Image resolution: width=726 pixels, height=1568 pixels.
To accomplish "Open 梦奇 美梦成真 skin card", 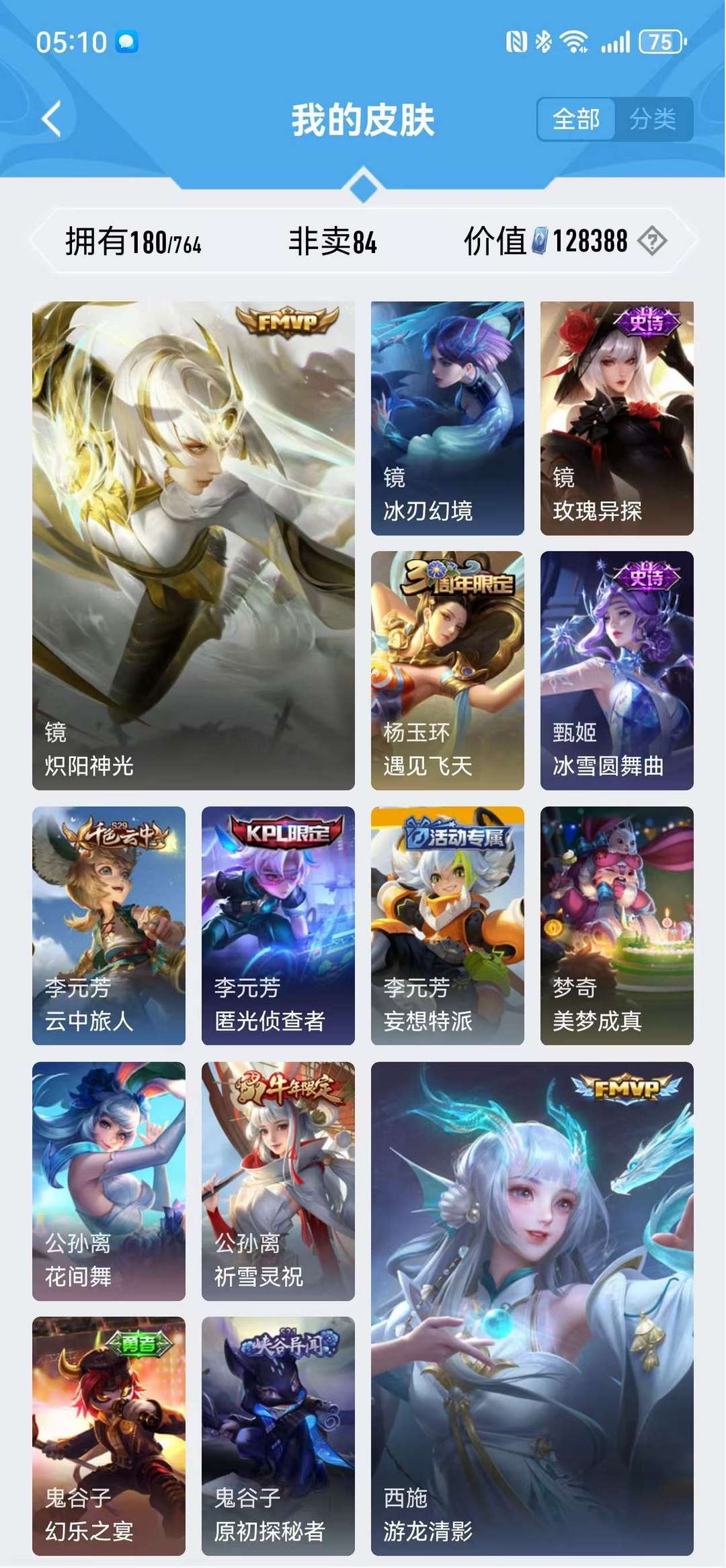I will coord(617,926).
